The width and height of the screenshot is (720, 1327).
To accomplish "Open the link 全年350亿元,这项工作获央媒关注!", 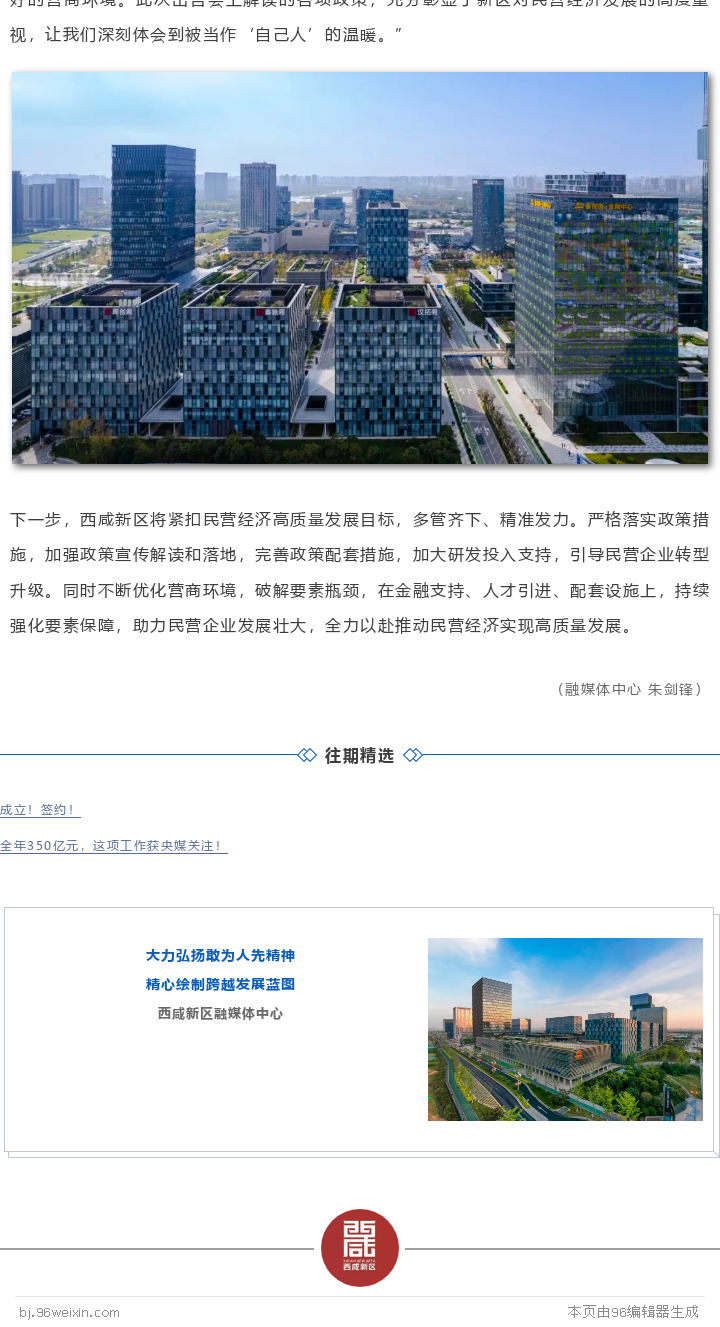I will (x=113, y=846).
